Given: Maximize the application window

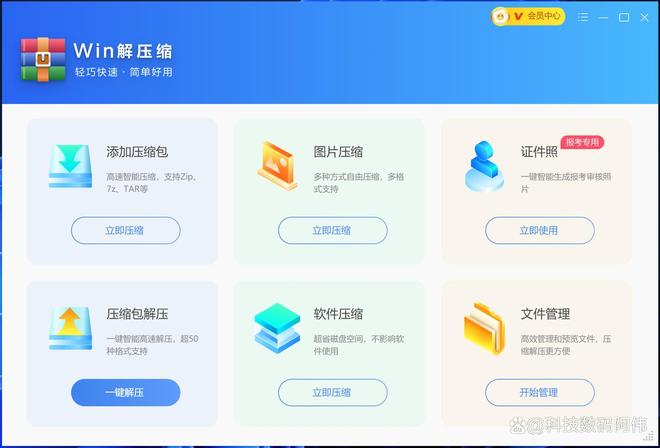Looking at the screenshot, I should click(x=624, y=17).
